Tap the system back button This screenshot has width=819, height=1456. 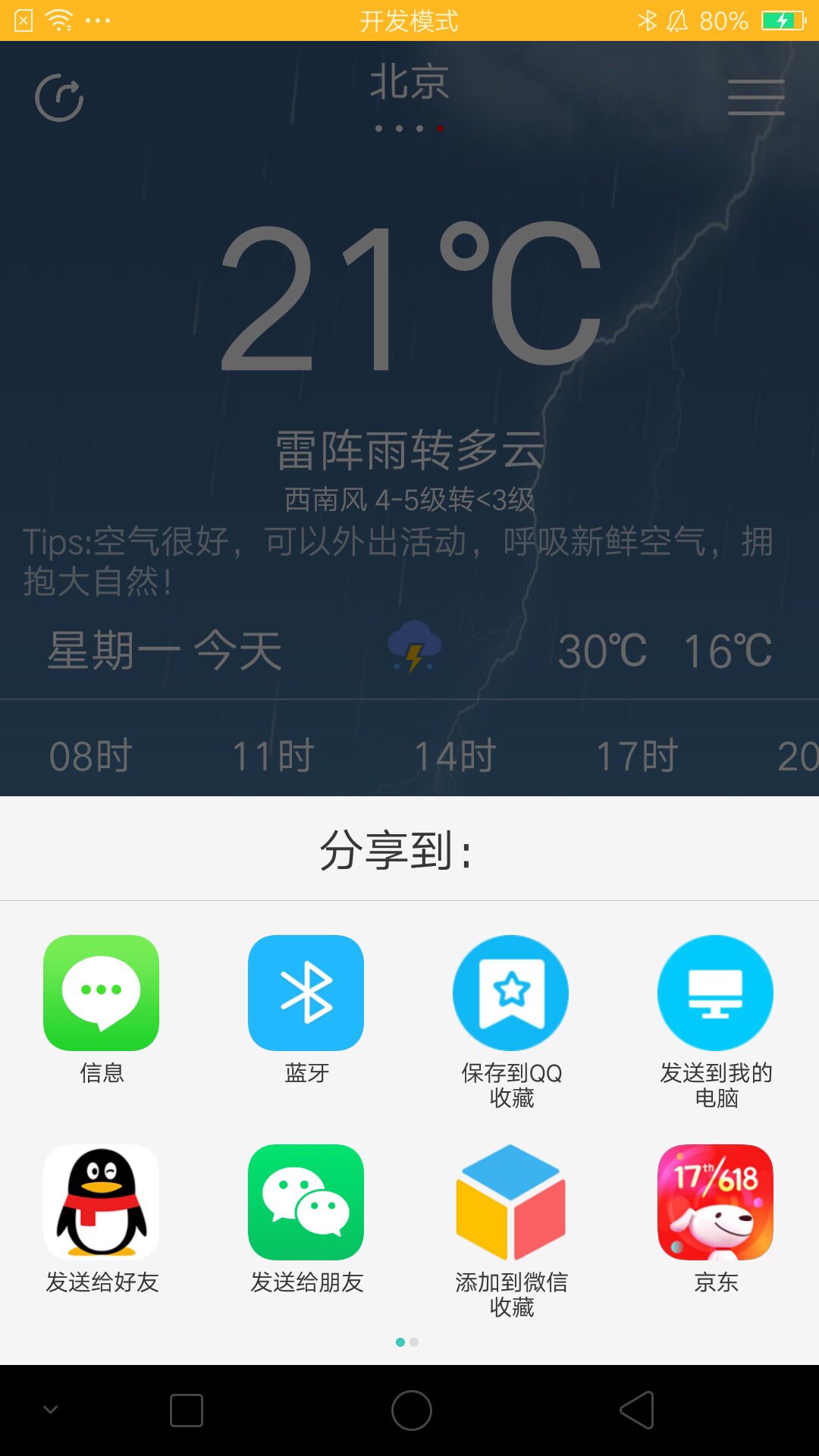coord(638,1410)
